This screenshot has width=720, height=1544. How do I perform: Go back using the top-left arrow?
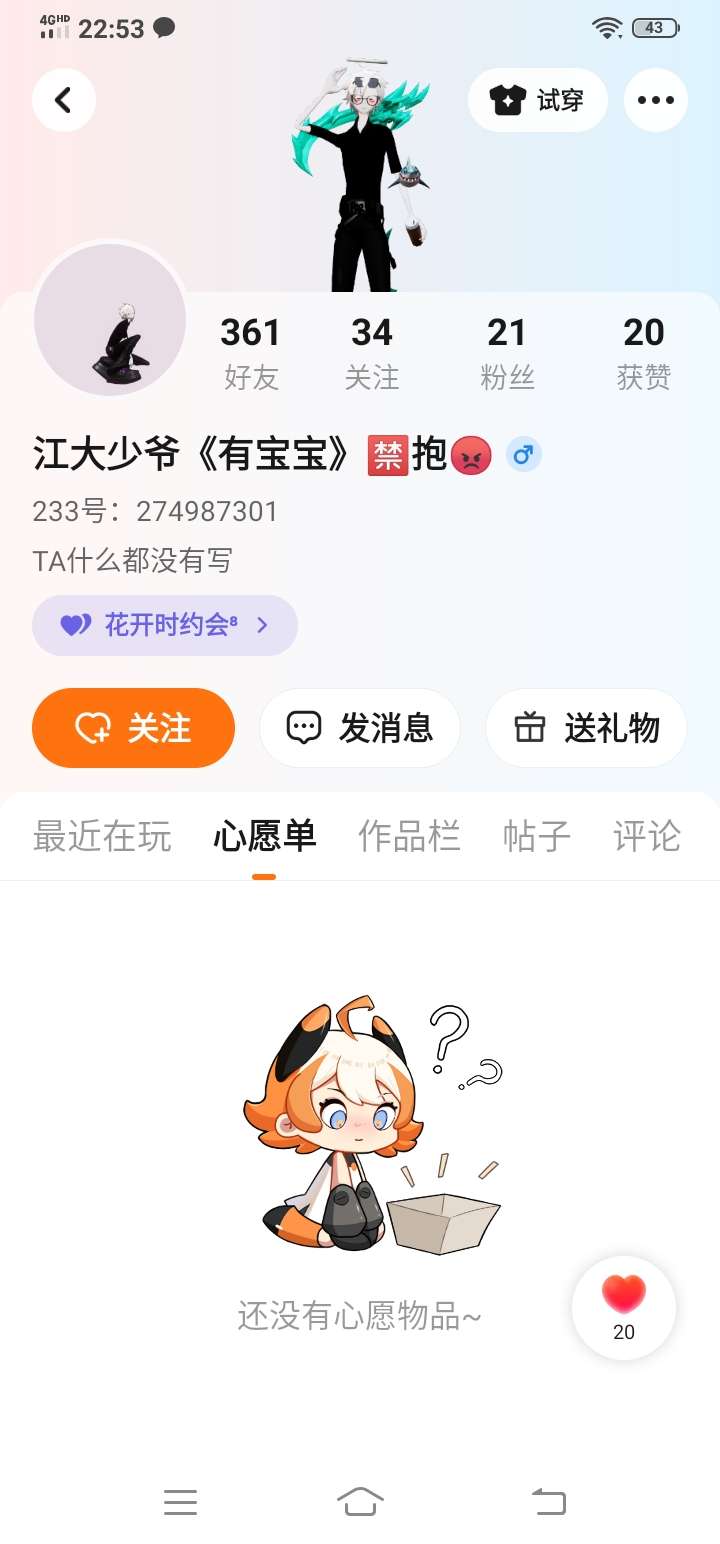point(64,100)
